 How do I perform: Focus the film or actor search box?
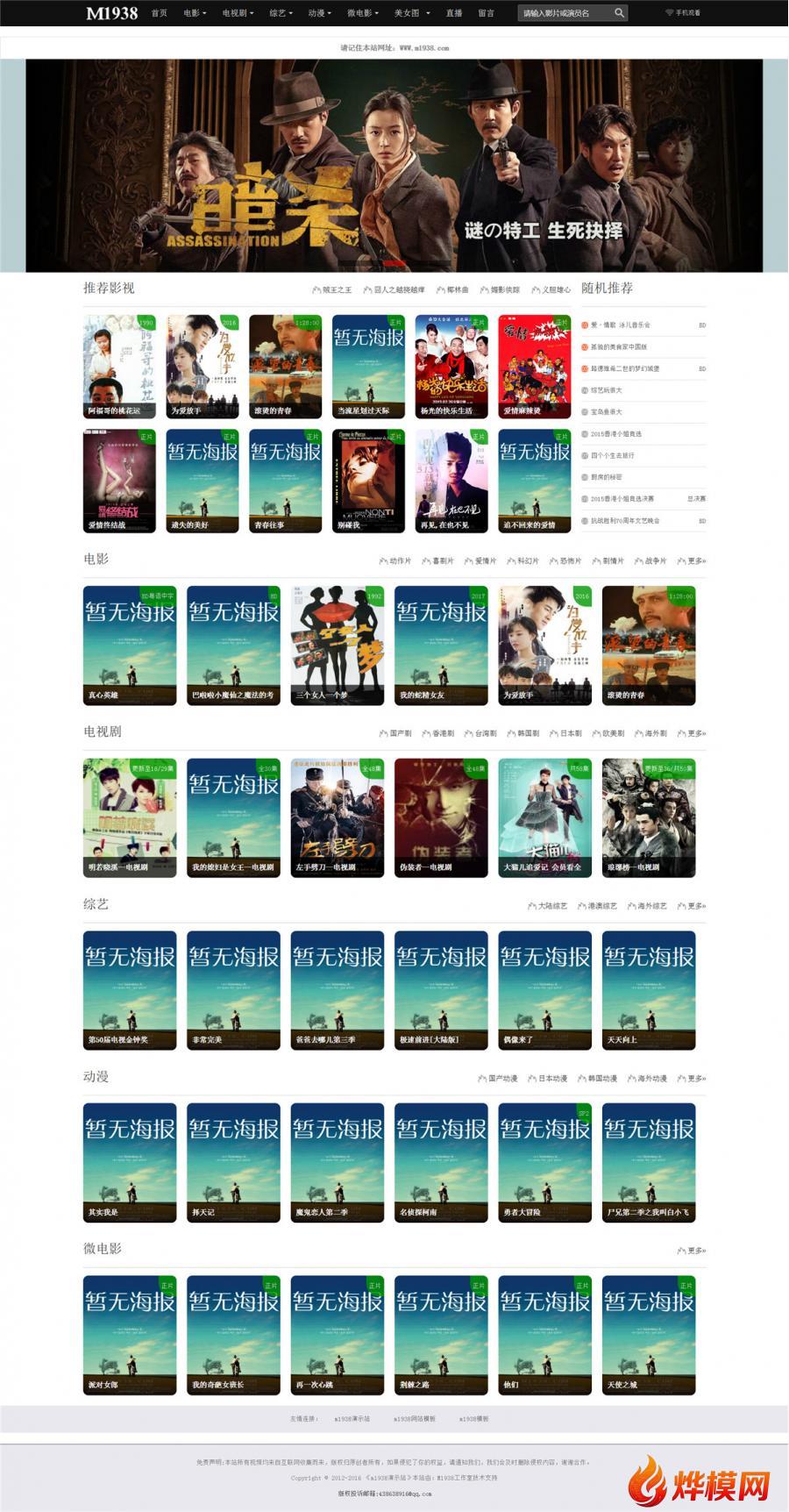[x=565, y=13]
